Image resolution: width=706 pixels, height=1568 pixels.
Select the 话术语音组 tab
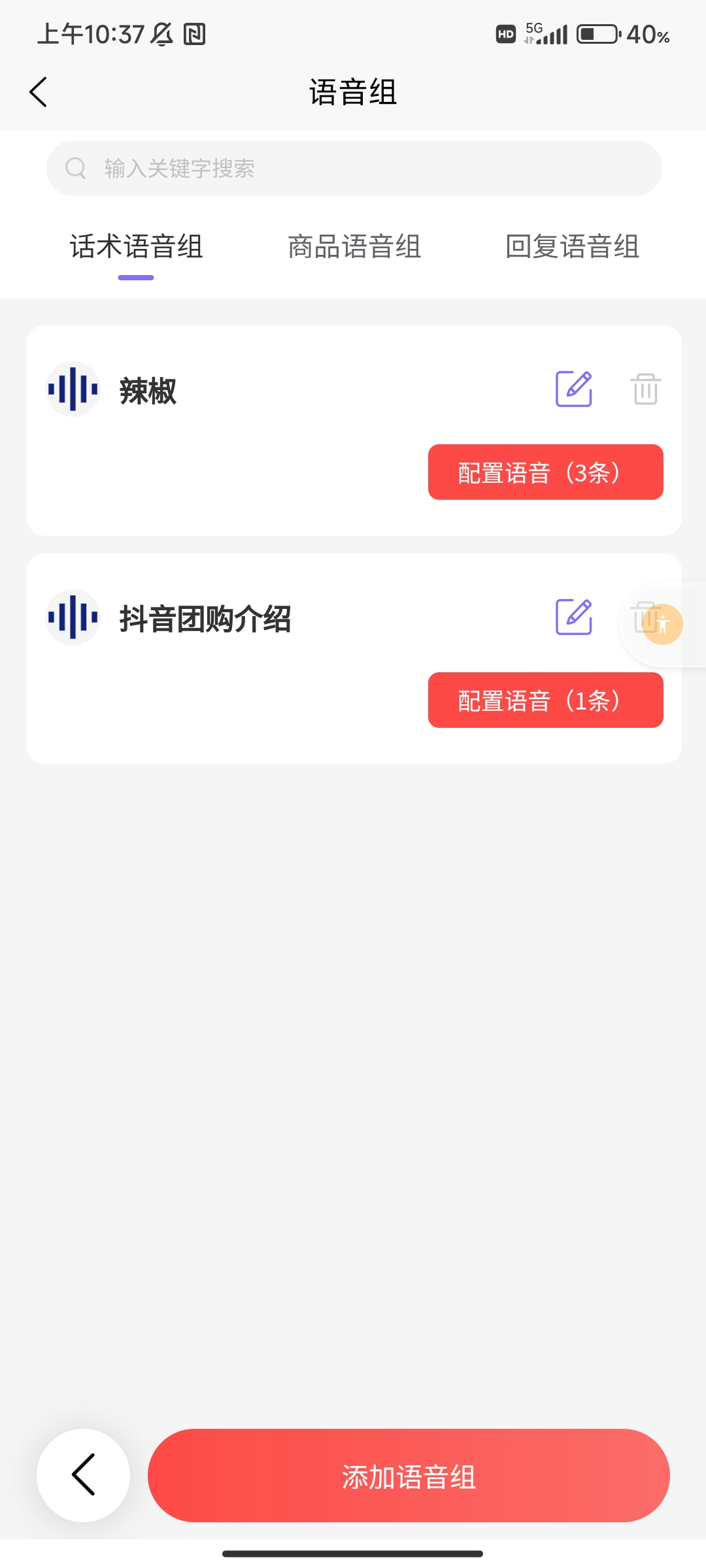click(135, 247)
